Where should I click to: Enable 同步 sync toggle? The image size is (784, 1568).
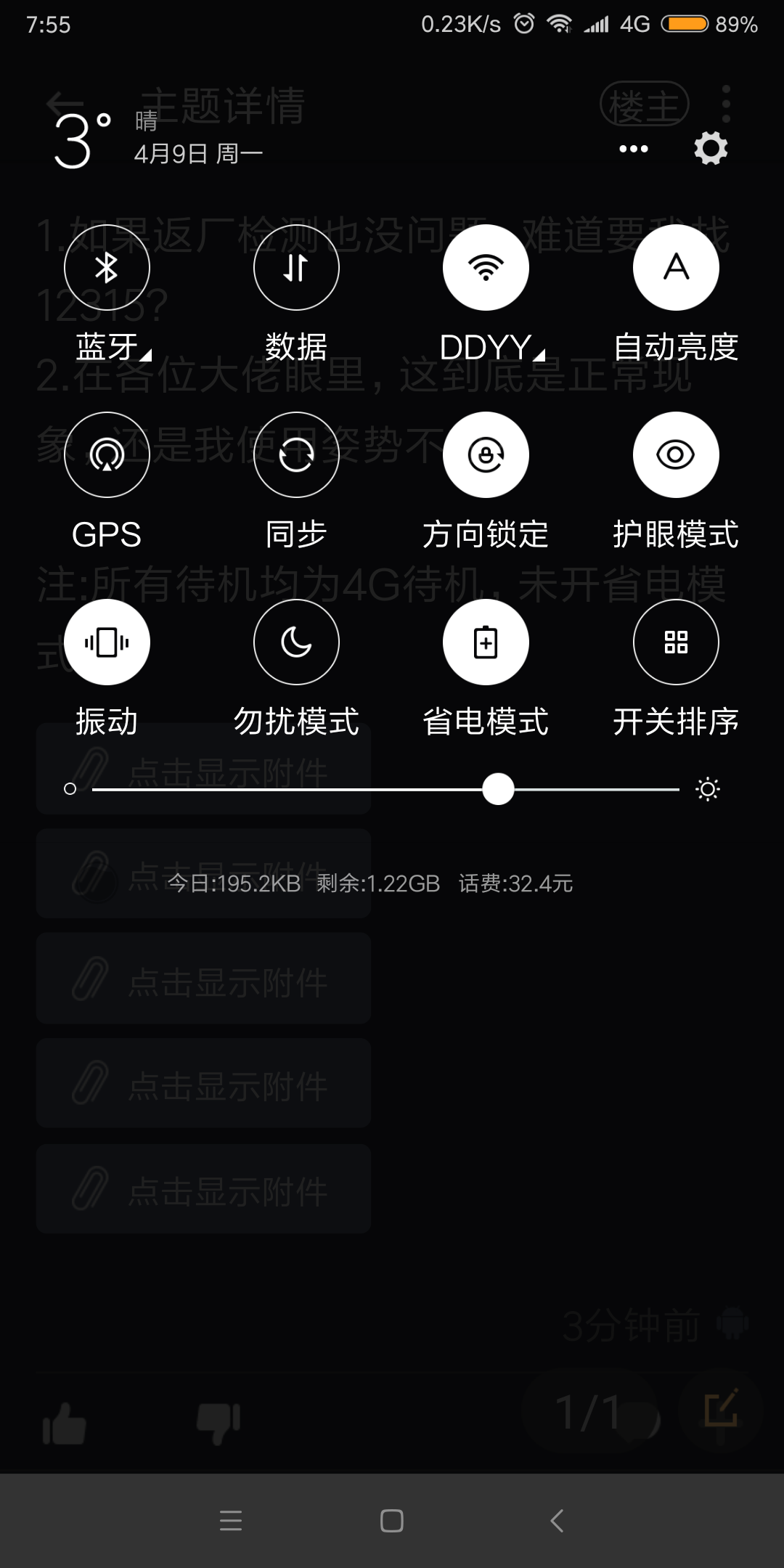click(296, 455)
